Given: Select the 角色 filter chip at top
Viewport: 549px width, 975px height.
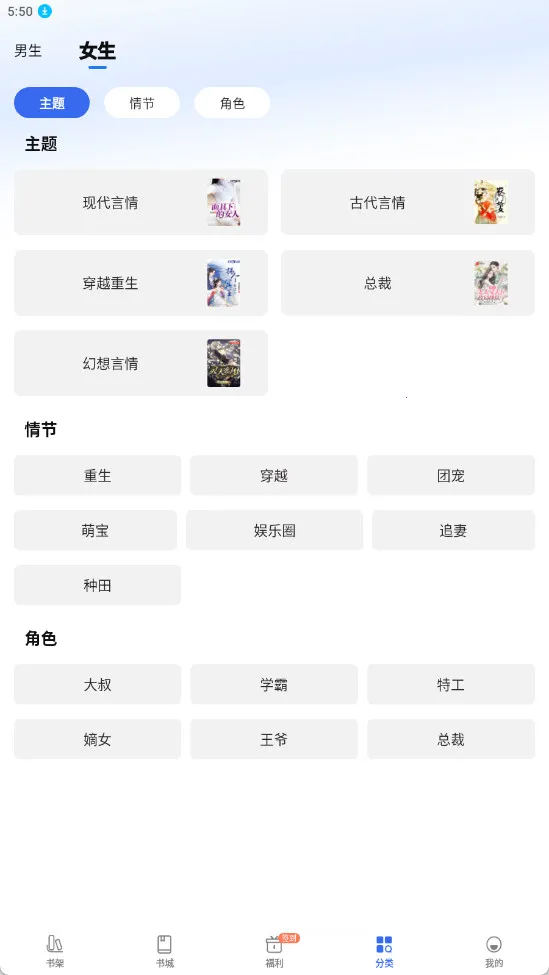Looking at the screenshot, I should [232, 103].
